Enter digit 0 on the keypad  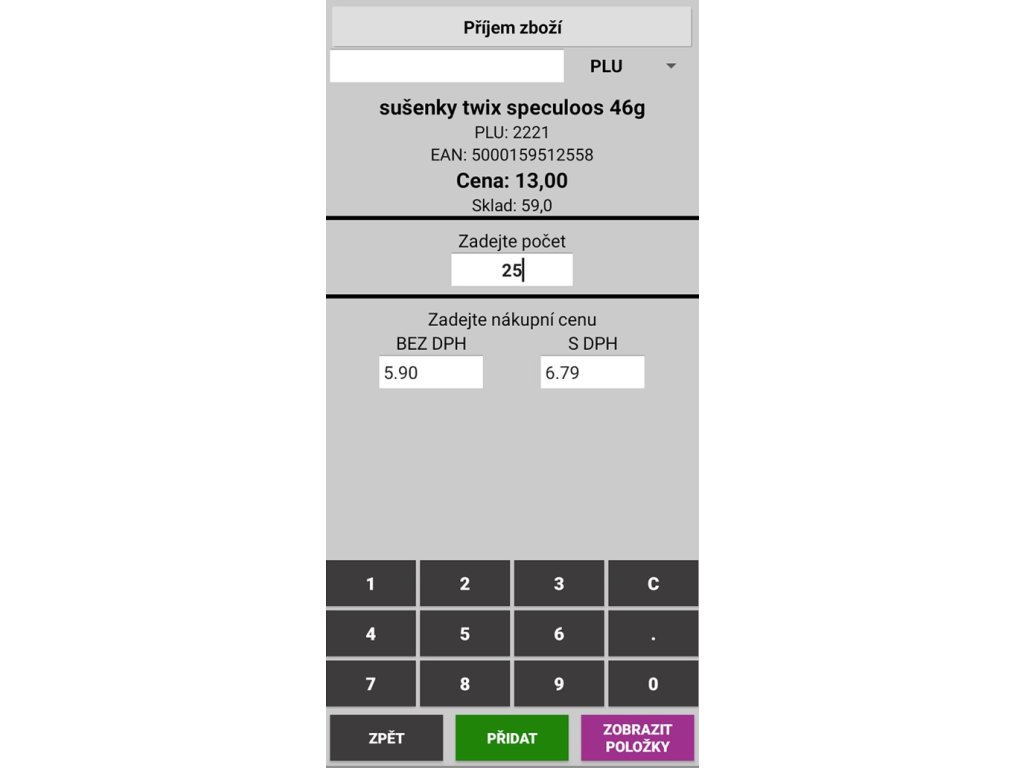point(653,684)
